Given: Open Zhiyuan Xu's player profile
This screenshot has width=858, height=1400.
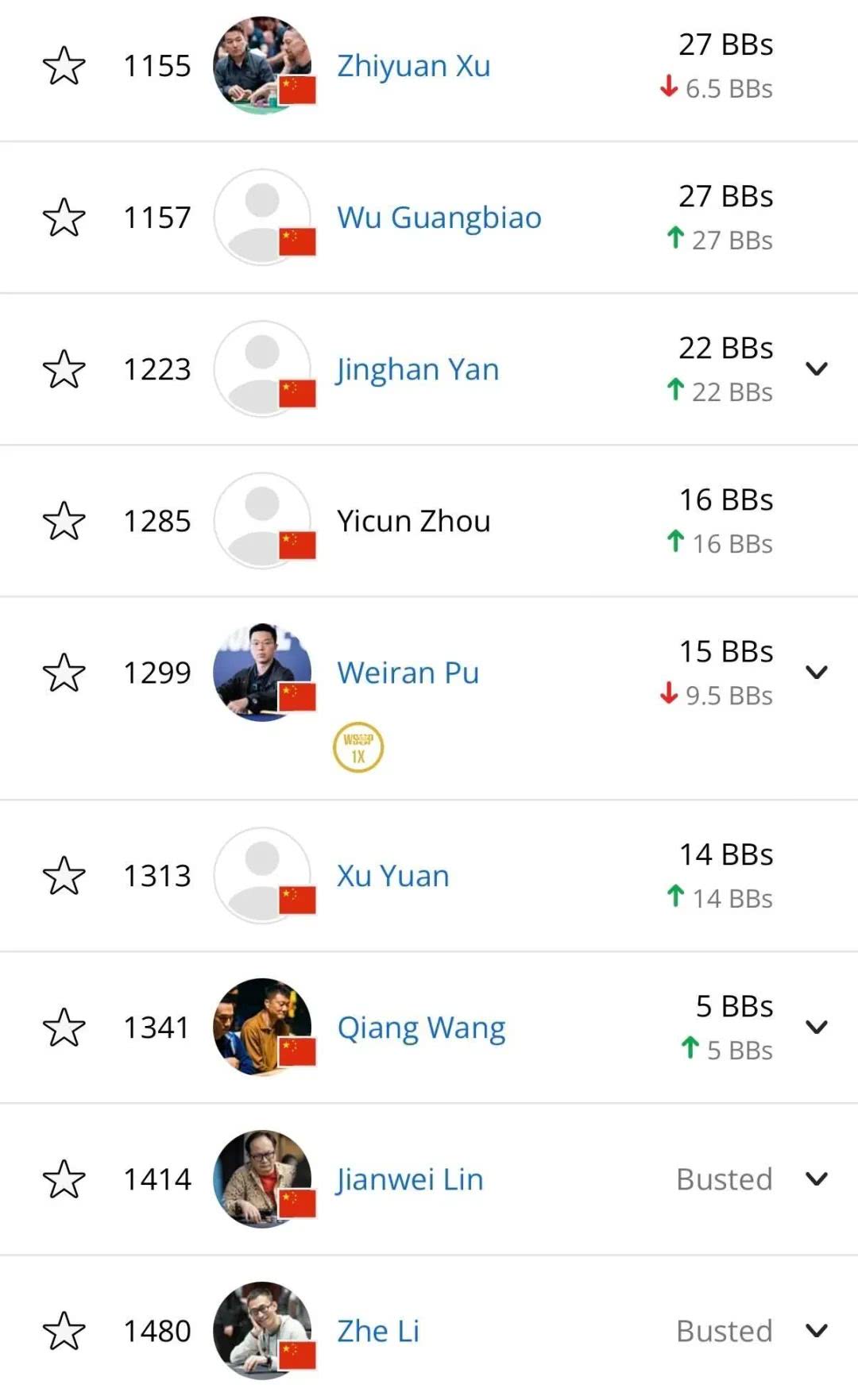Looking at the screenshot, I should pyautogui.click(x=413, y=66).
